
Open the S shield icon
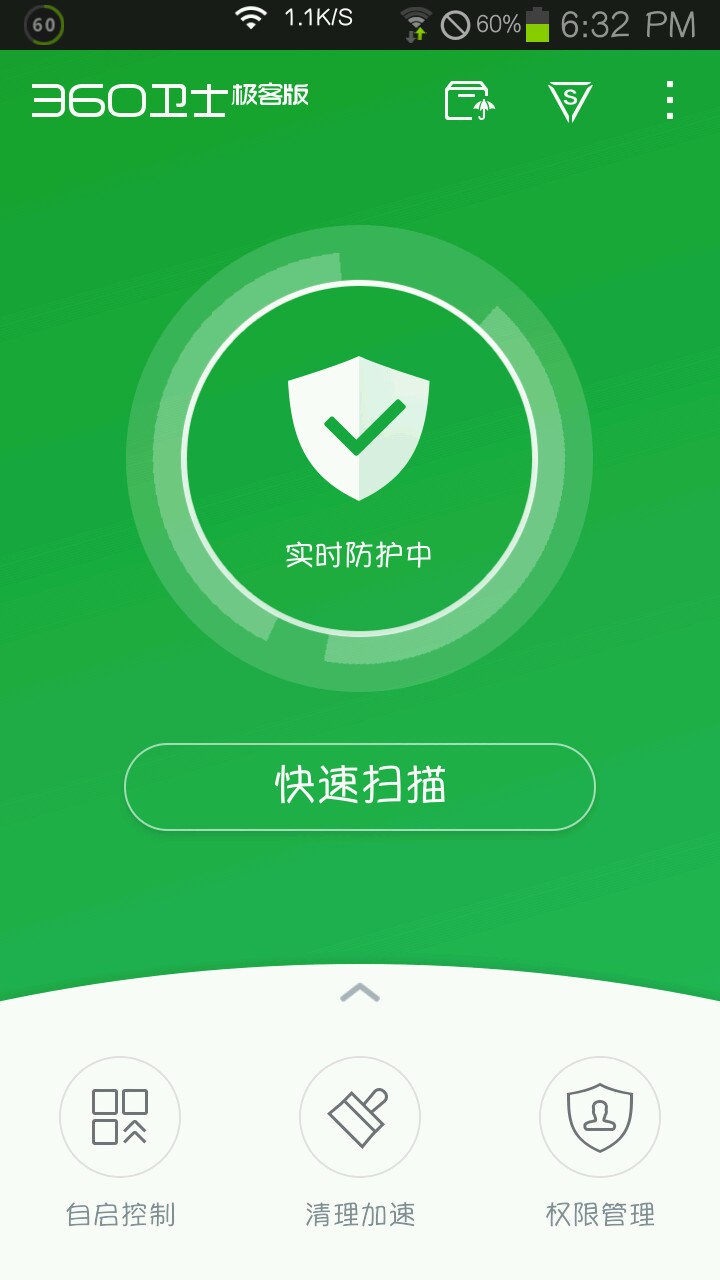point(570,101)
